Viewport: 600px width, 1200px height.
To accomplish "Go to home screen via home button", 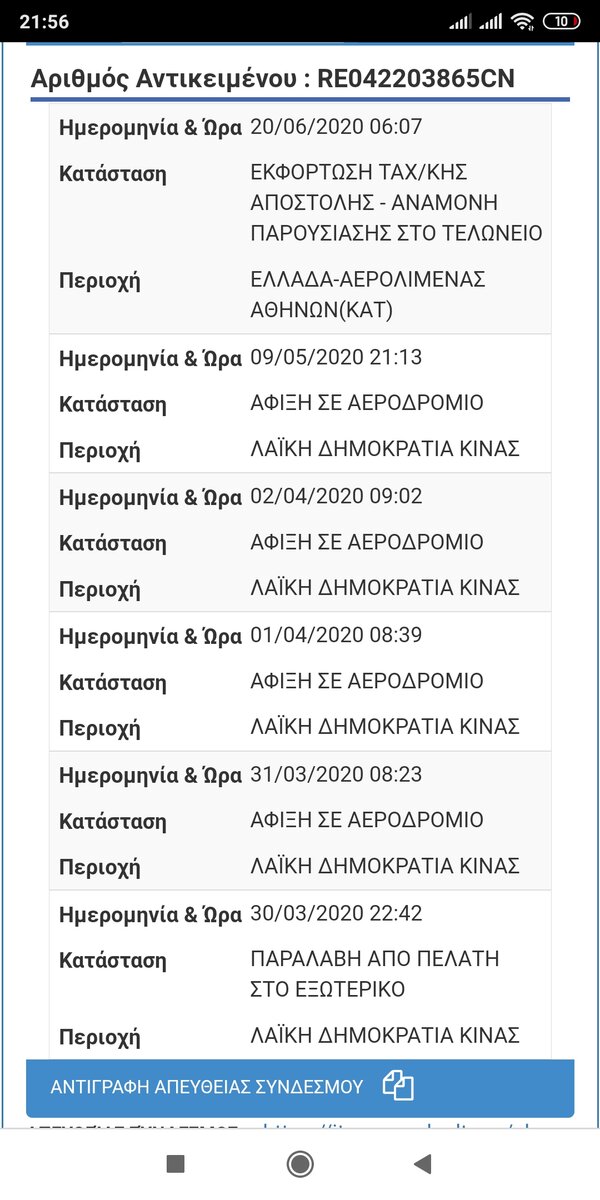I will tap(299, 1163).
